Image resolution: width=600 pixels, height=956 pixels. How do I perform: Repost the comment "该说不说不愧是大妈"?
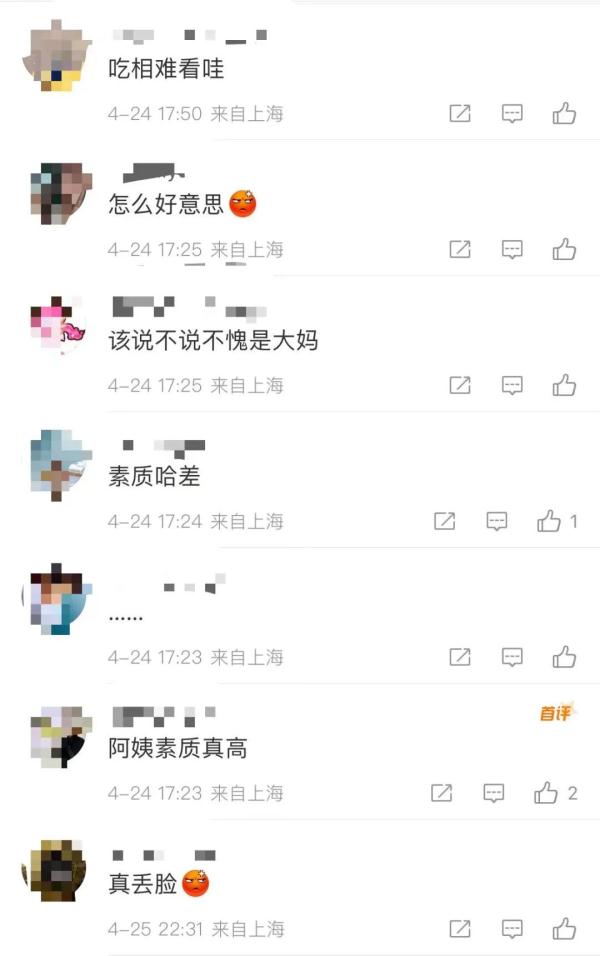(x=460, y=385)
